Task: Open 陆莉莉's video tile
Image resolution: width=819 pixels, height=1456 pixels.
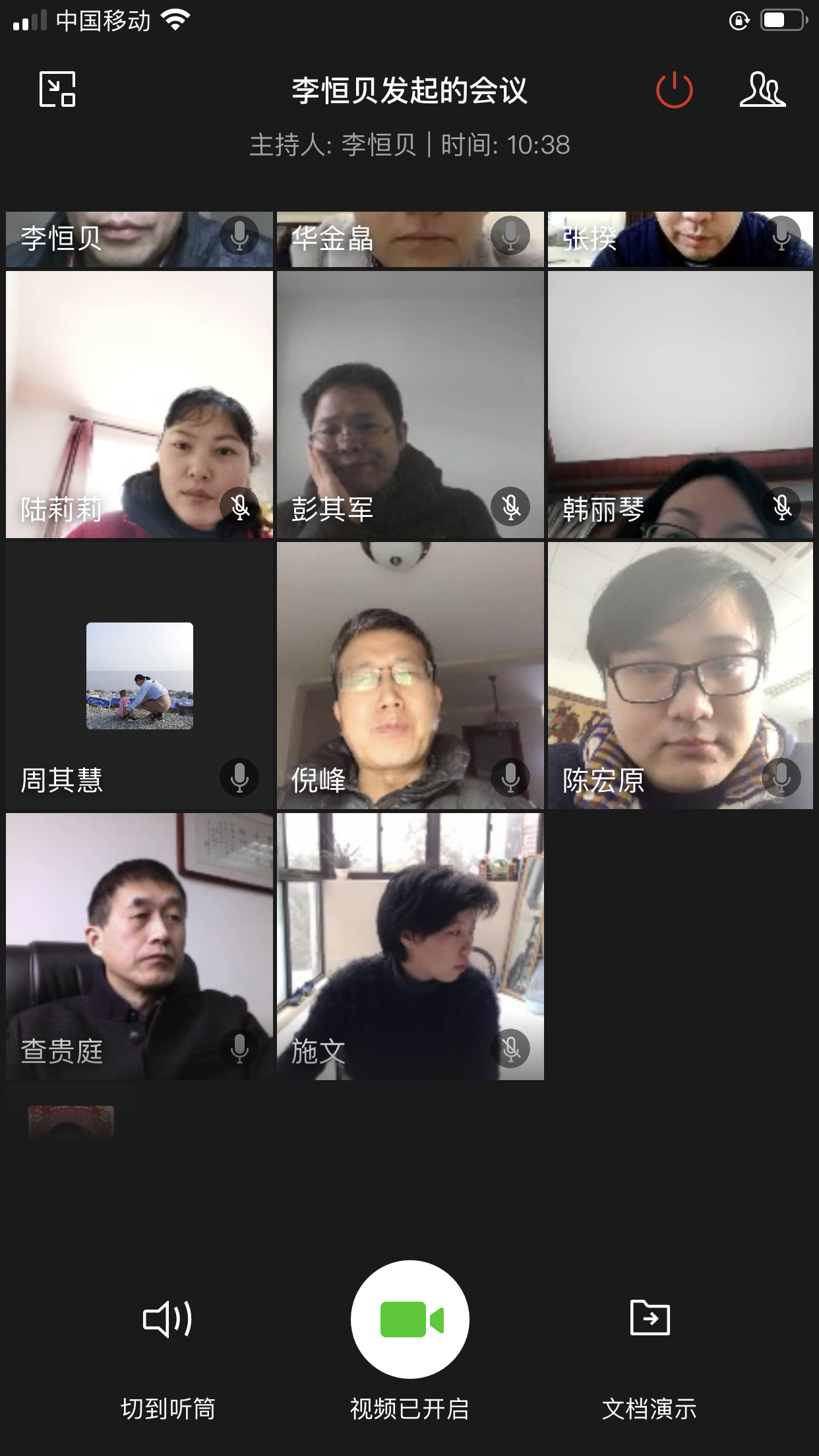Action: pos(139,404)
